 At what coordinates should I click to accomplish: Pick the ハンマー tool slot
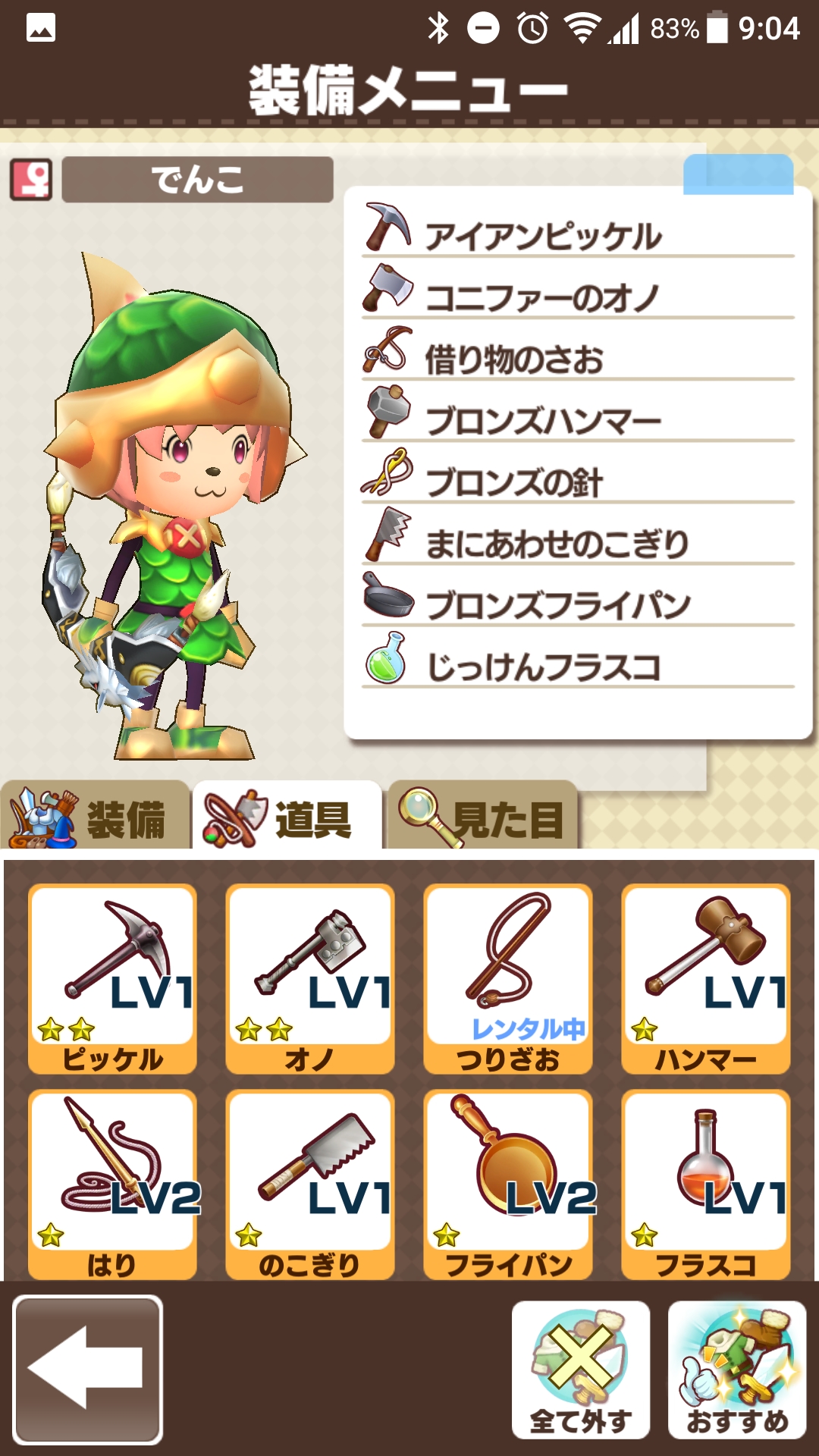click(705, 979)
